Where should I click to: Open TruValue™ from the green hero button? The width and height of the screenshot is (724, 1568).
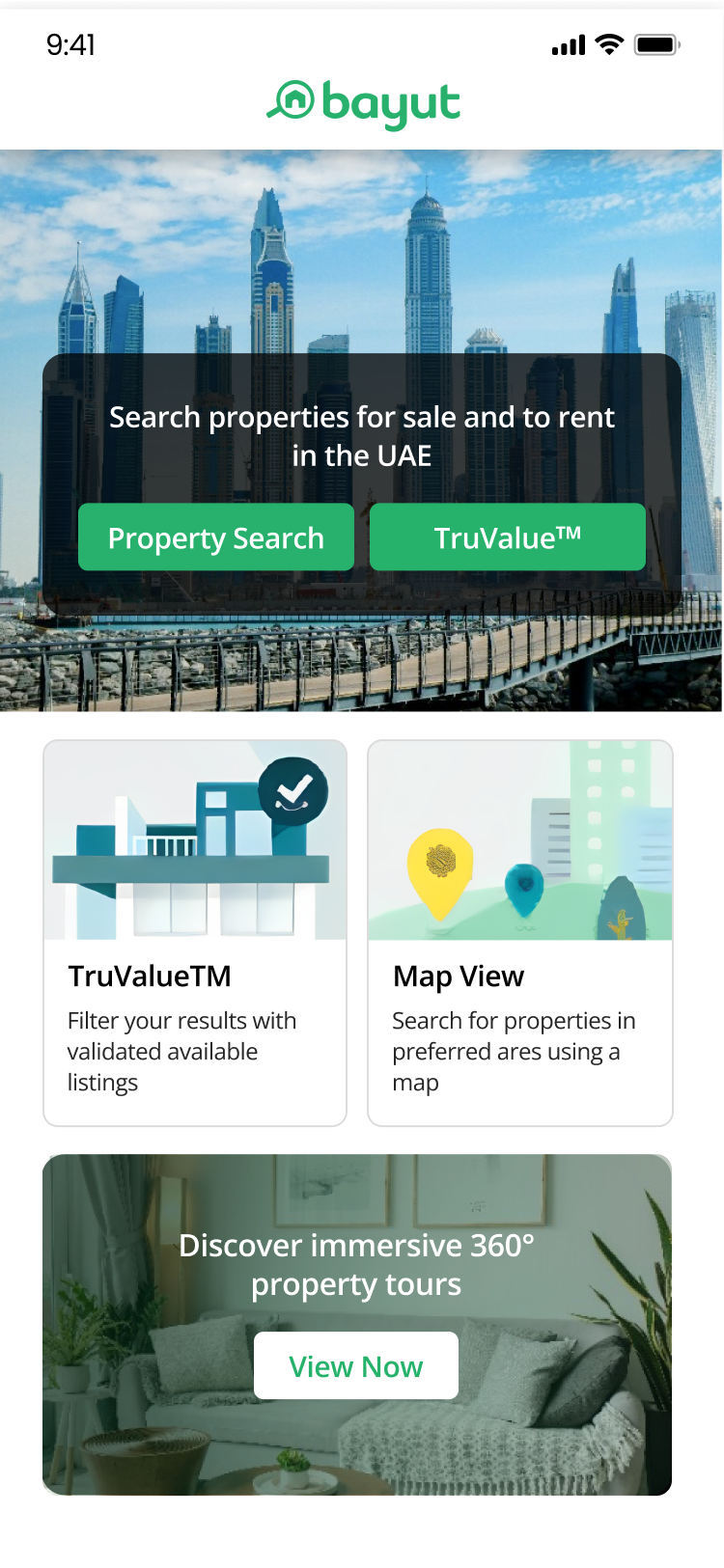508,537
